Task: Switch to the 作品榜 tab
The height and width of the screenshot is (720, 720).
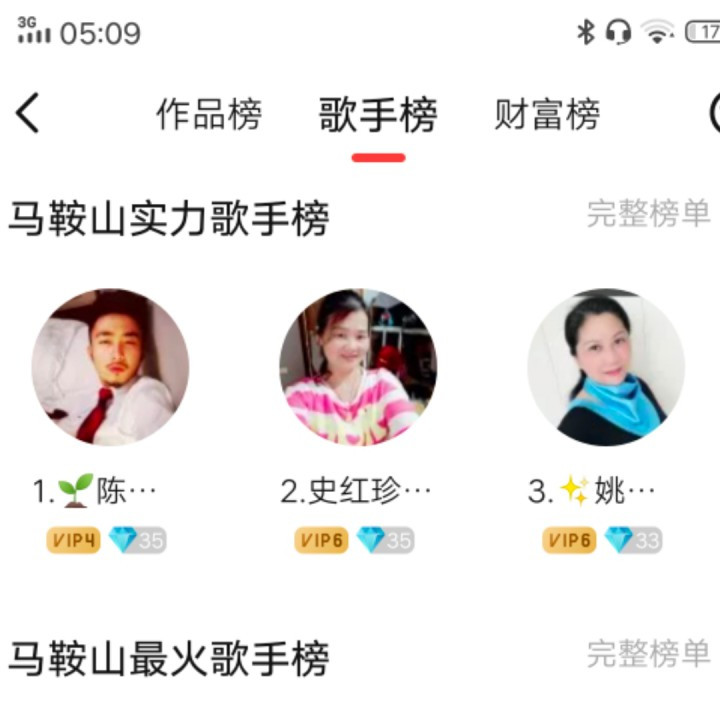Action: [x=209, y=115]
